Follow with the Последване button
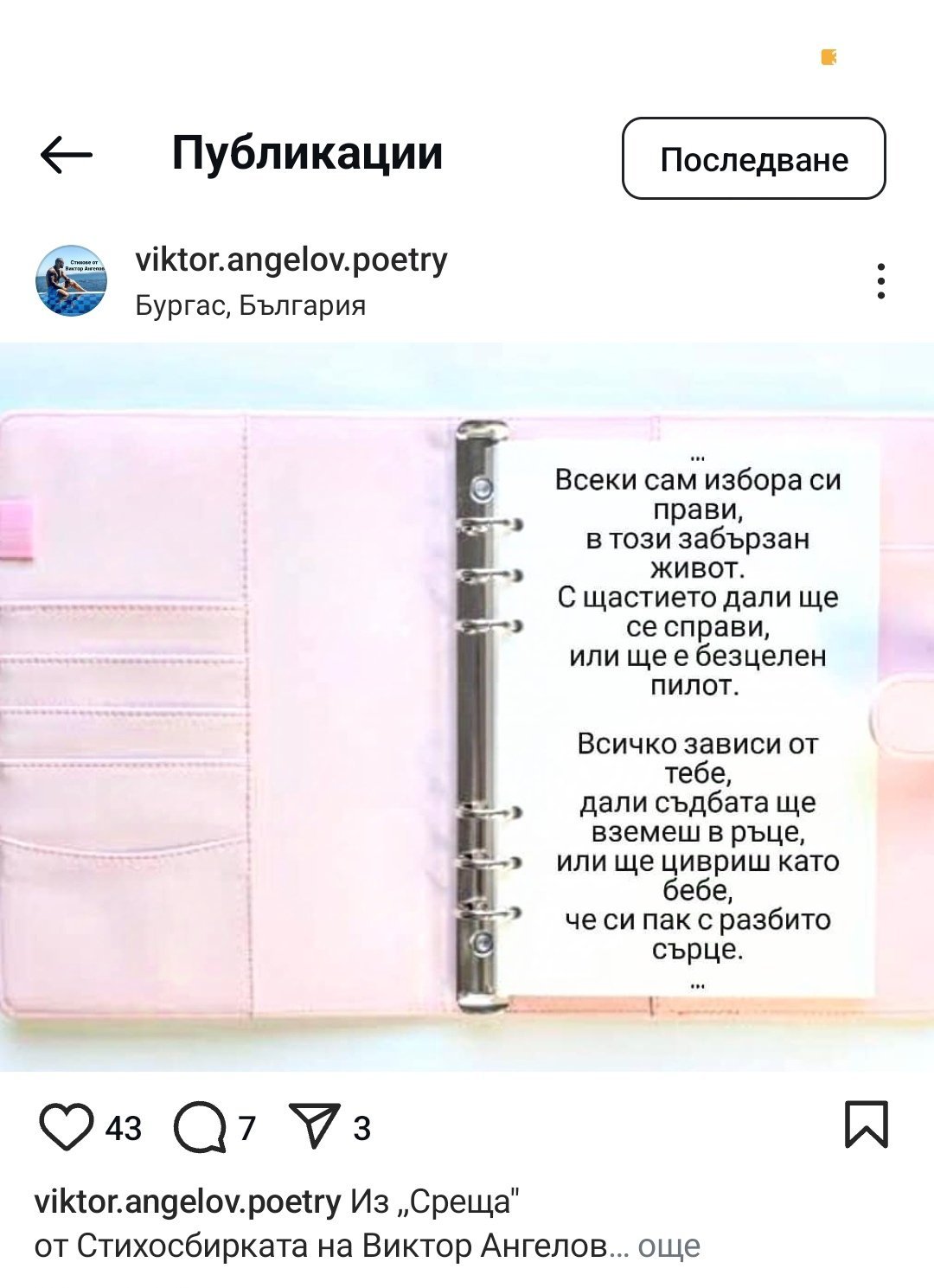 click(754, 158)
